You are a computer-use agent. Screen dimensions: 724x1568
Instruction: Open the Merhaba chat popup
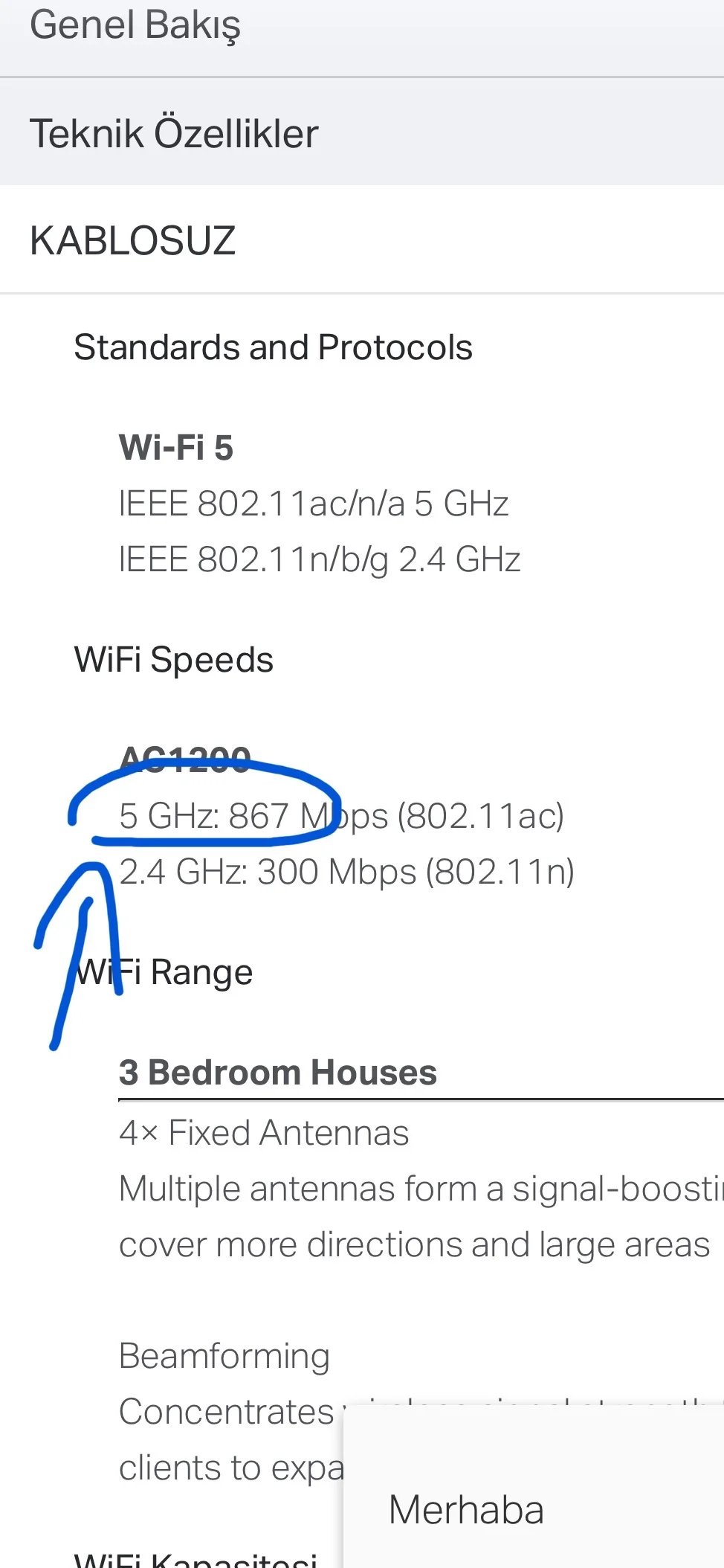(x=466, y=1510)
